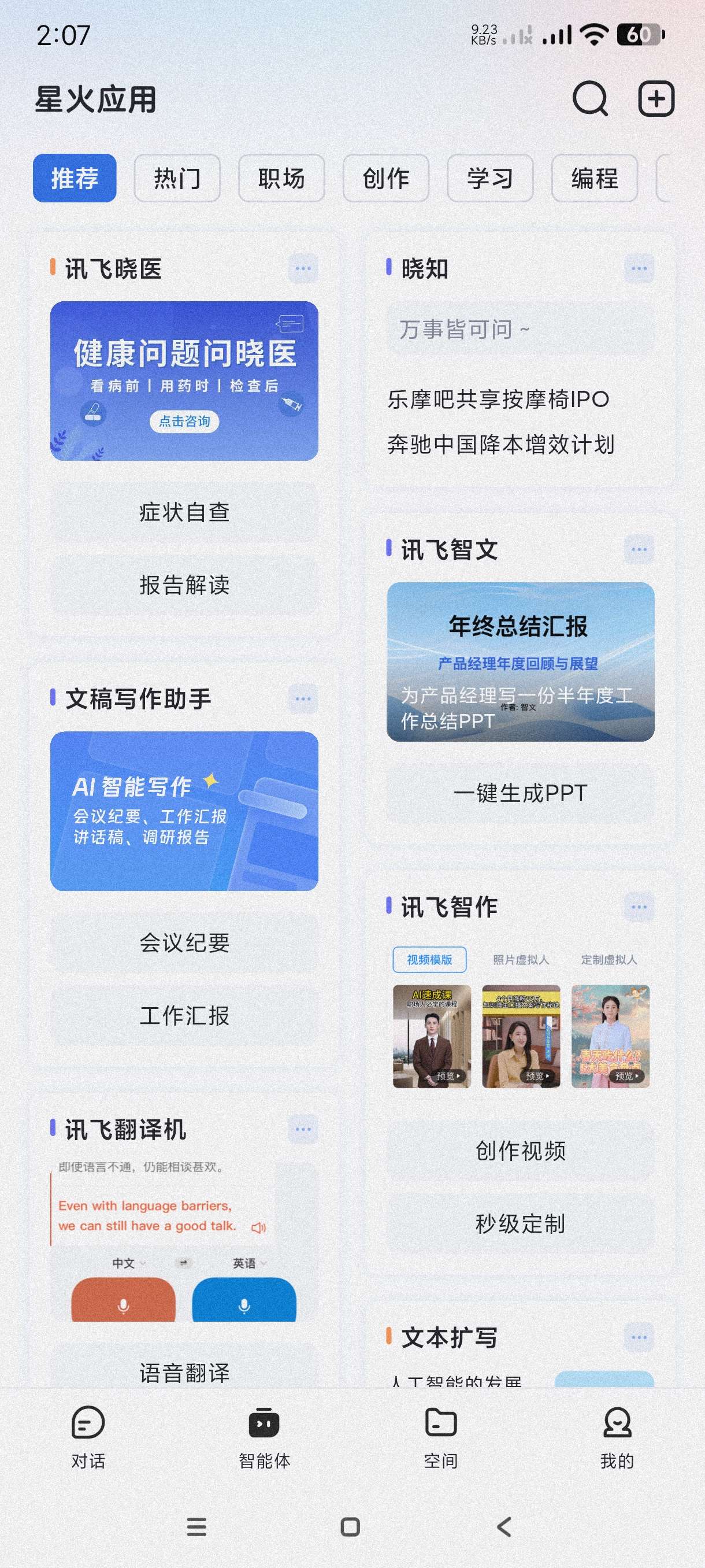Open the 乐摩吧共享按摩椅IPO topic
705x1568 pixels.
click(498, 400)
